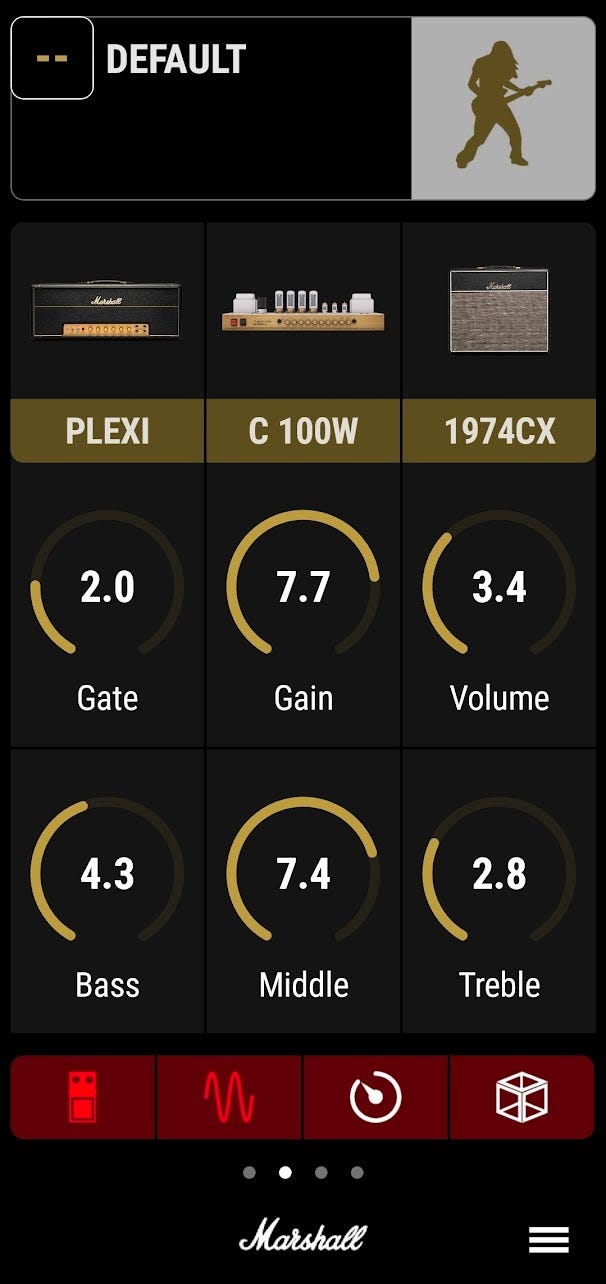Screen dimensions: 606x1284
Task: Tap the Bass knob
Action: [107, 874]
